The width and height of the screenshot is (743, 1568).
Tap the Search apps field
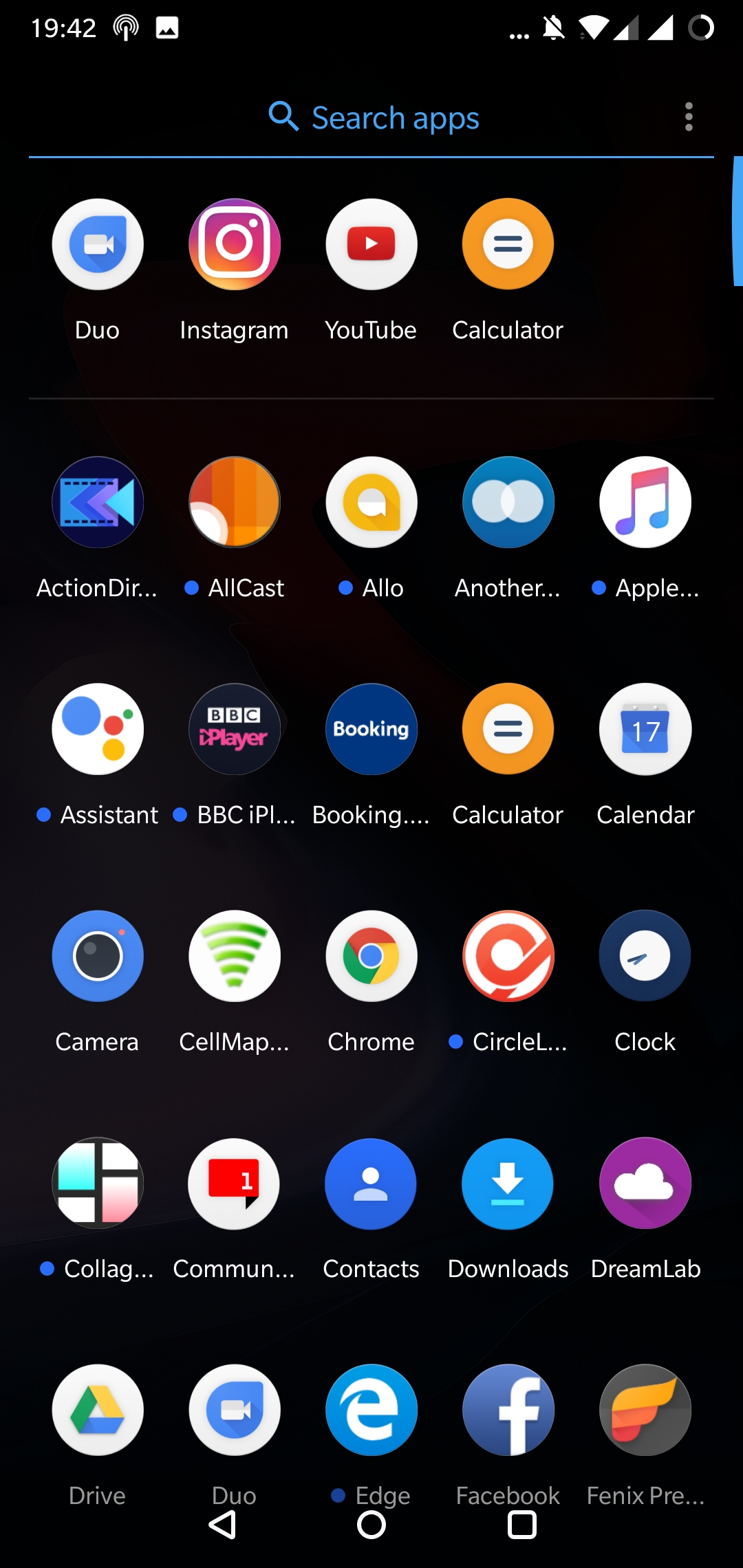coord(371,118)
